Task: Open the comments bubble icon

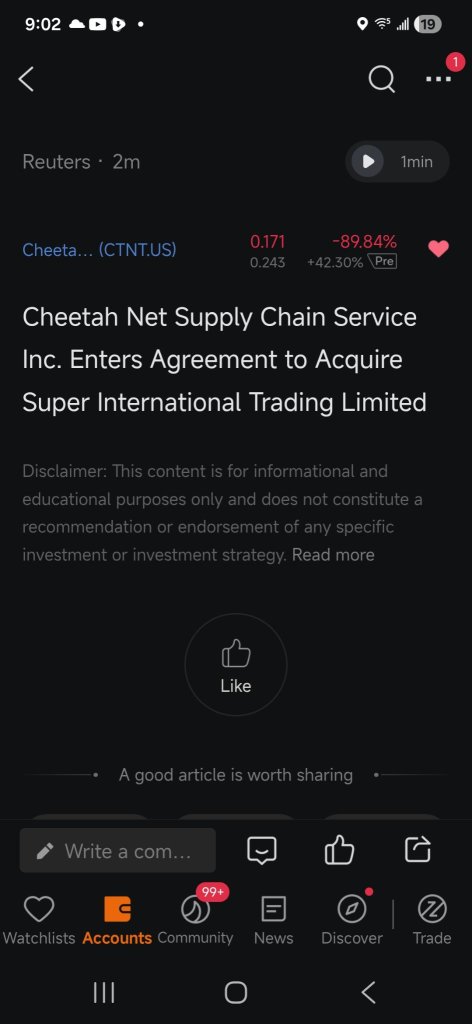Action: (262, 850)
